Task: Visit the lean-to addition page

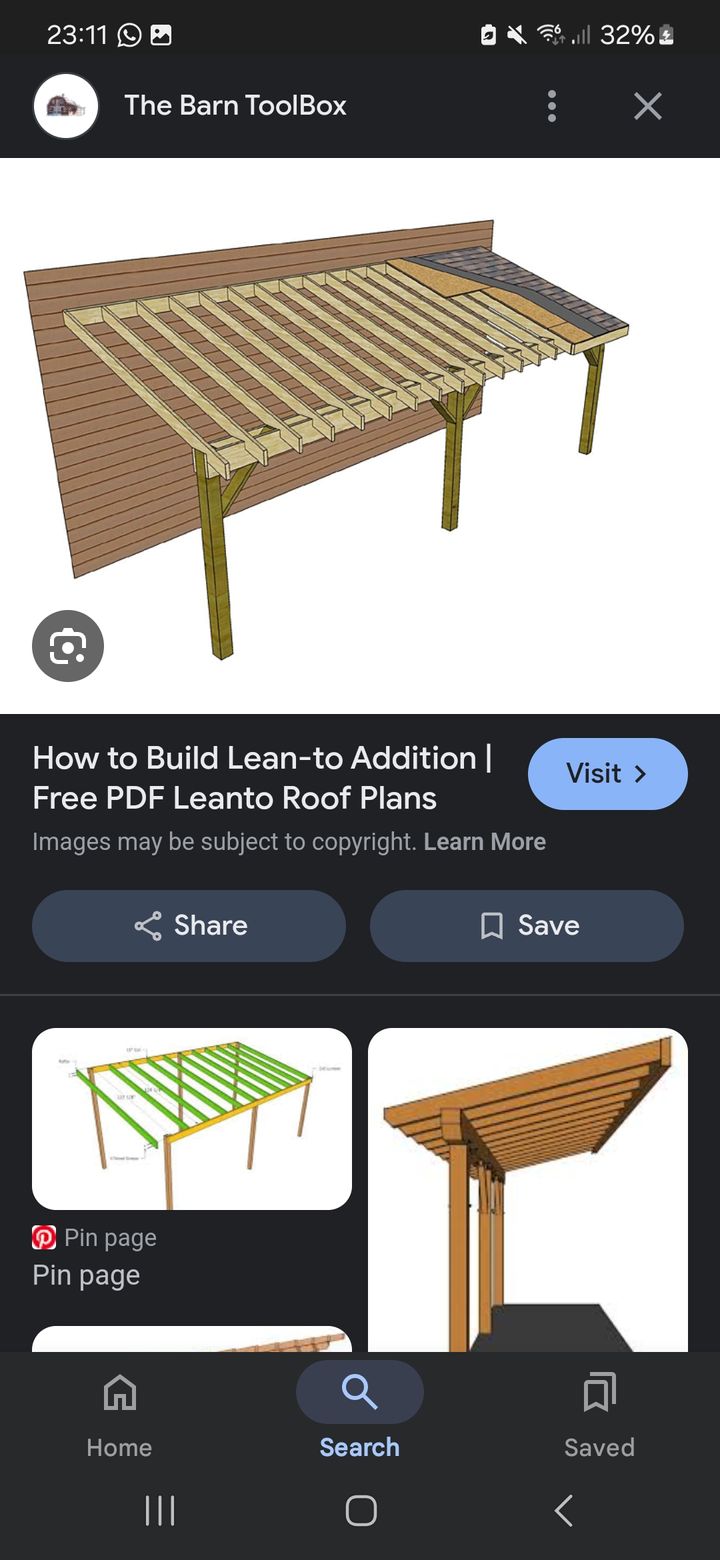Action: [x=608, y=773]
